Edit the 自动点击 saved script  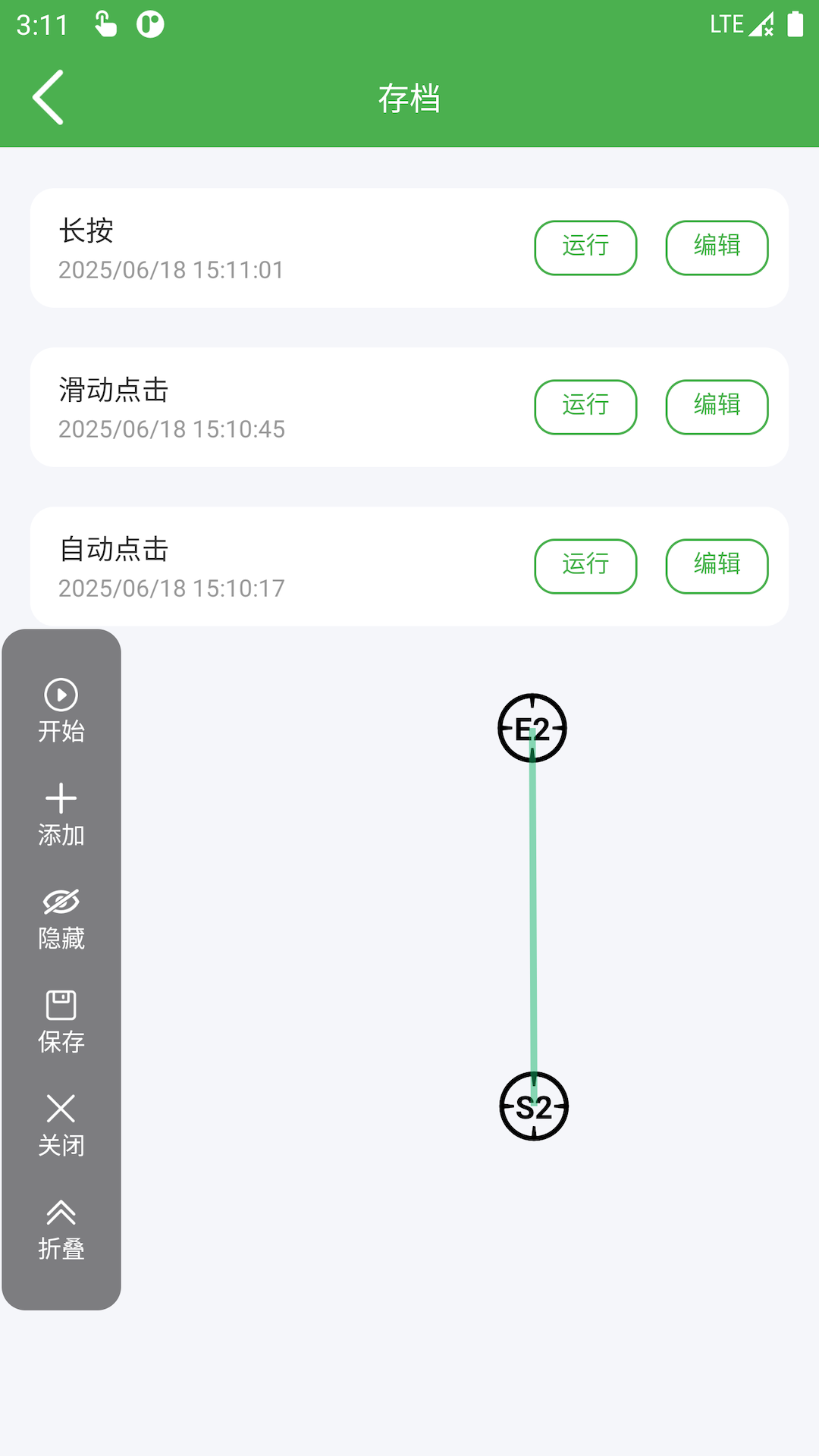716,566
